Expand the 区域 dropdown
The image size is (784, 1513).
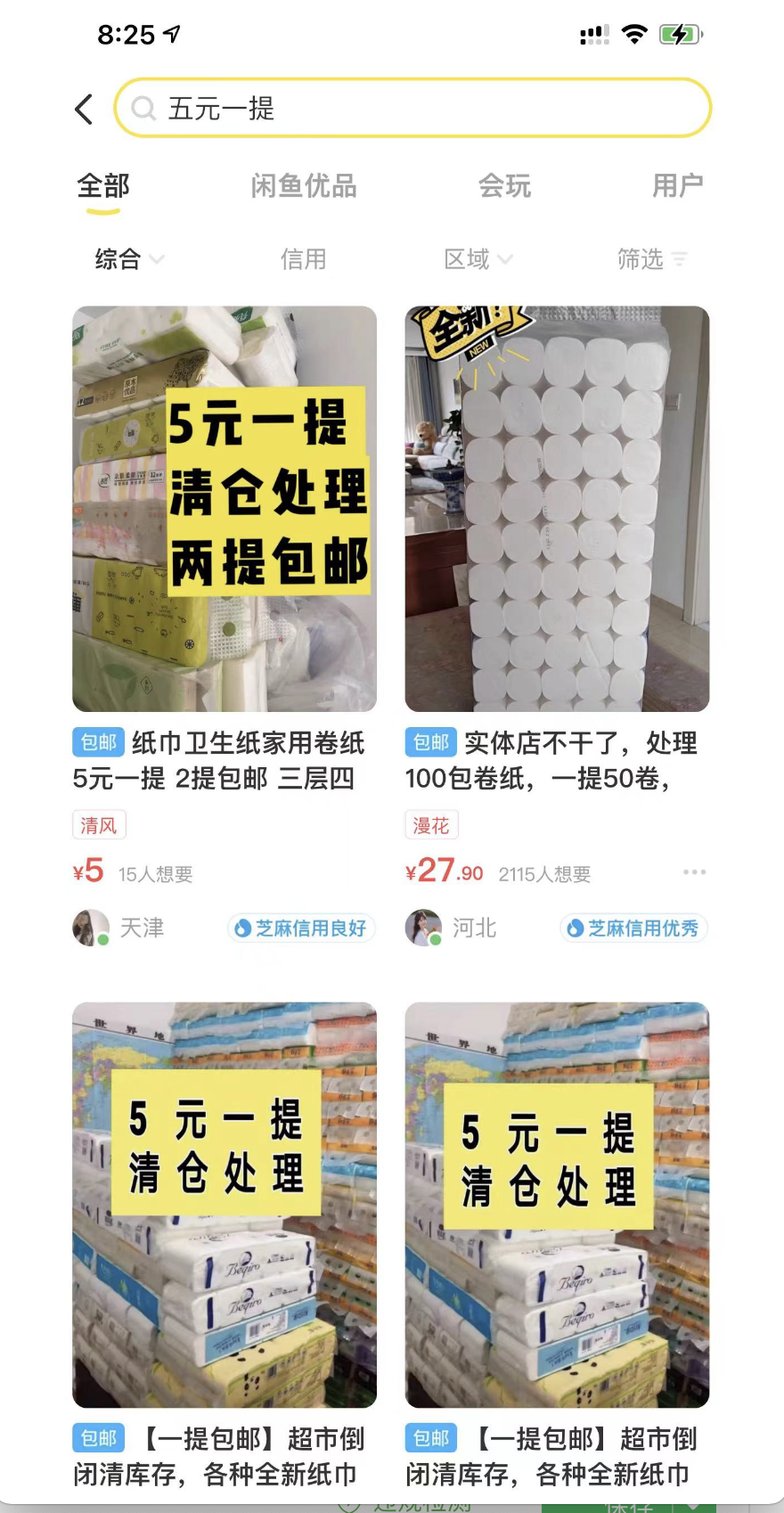[478, 259]
